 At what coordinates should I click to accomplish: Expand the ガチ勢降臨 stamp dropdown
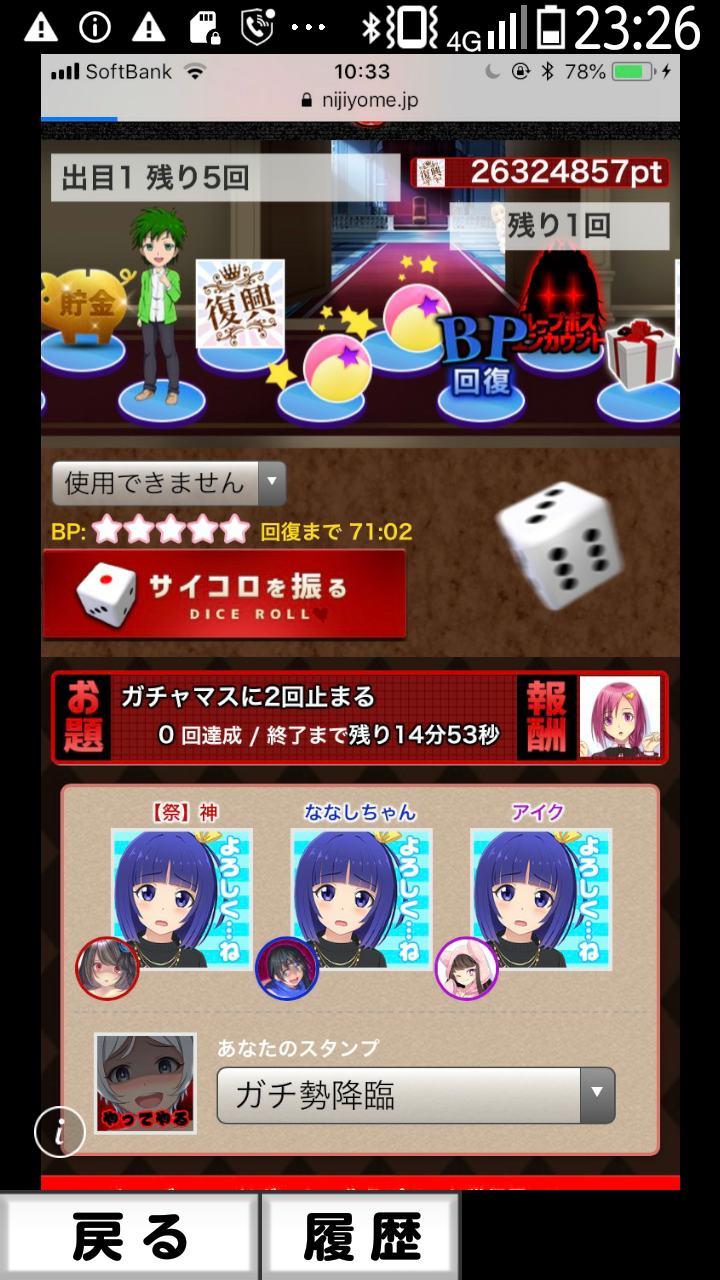[415, 1096]
